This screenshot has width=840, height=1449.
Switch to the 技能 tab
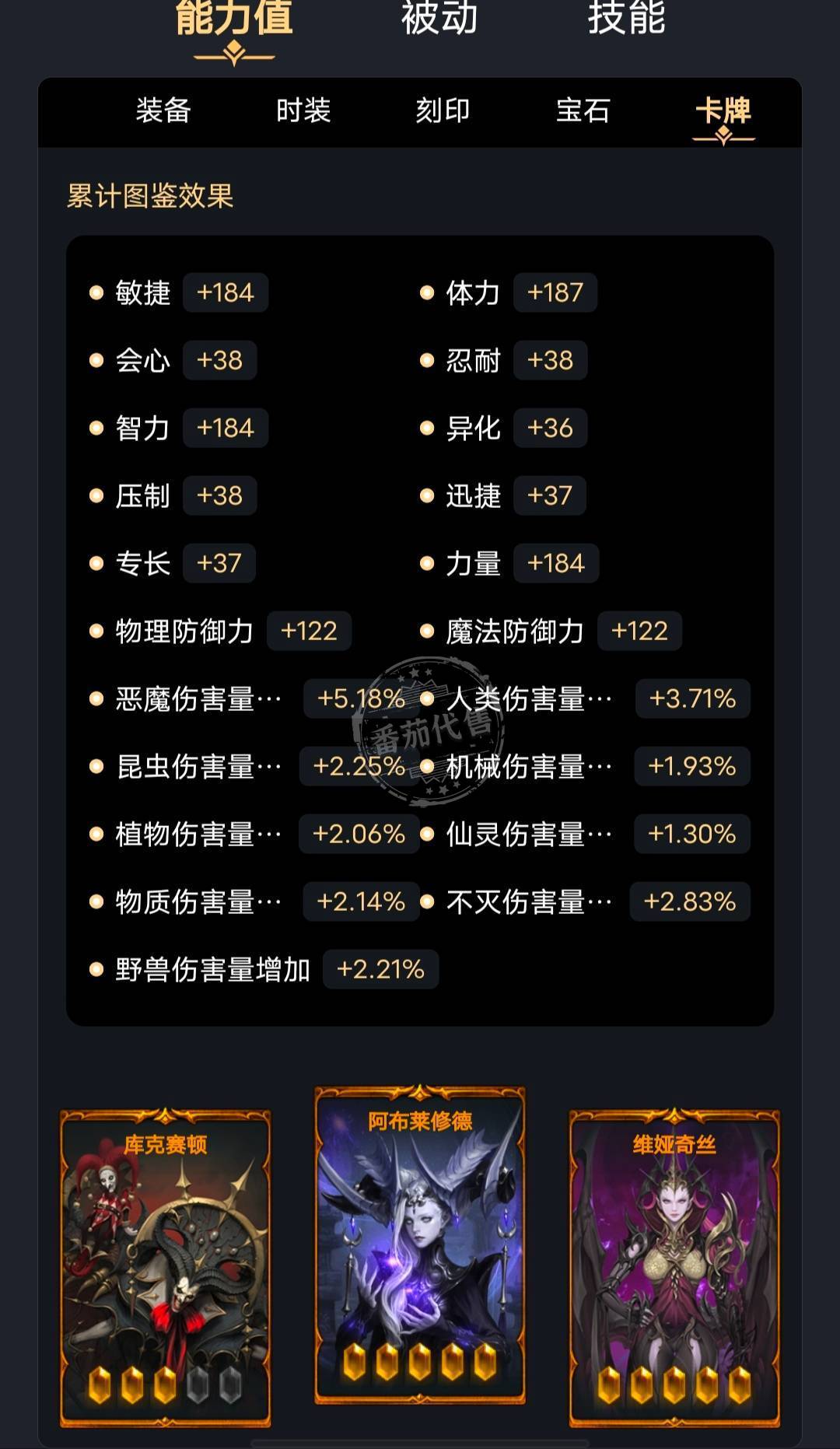pyautogui.click(x=627, y=17)
